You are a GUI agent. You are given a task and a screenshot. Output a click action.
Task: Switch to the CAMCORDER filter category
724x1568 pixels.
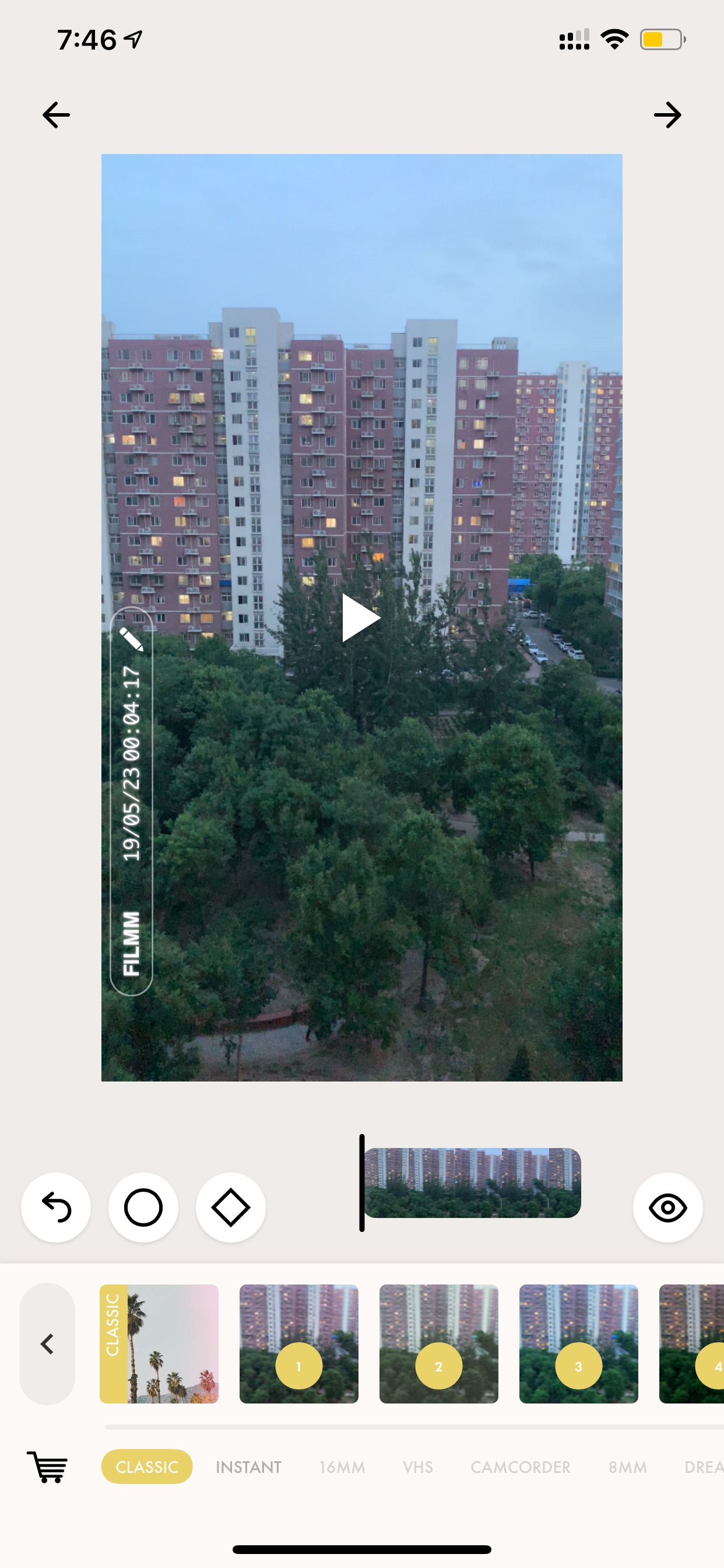click(x=520, y=1467)
